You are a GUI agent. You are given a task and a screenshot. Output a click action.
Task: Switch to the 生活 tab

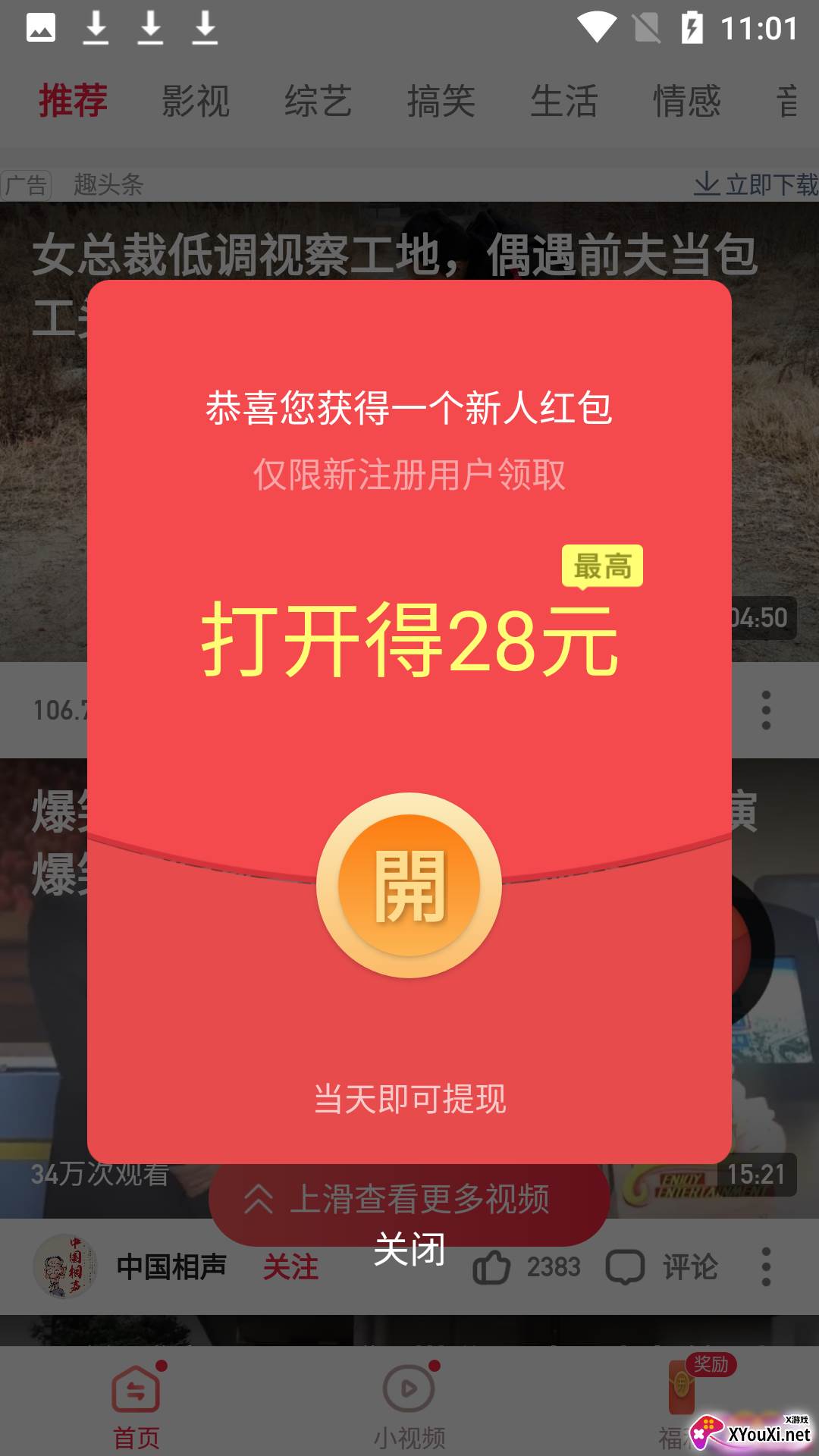pyautogui.click(x=564, y=101)
